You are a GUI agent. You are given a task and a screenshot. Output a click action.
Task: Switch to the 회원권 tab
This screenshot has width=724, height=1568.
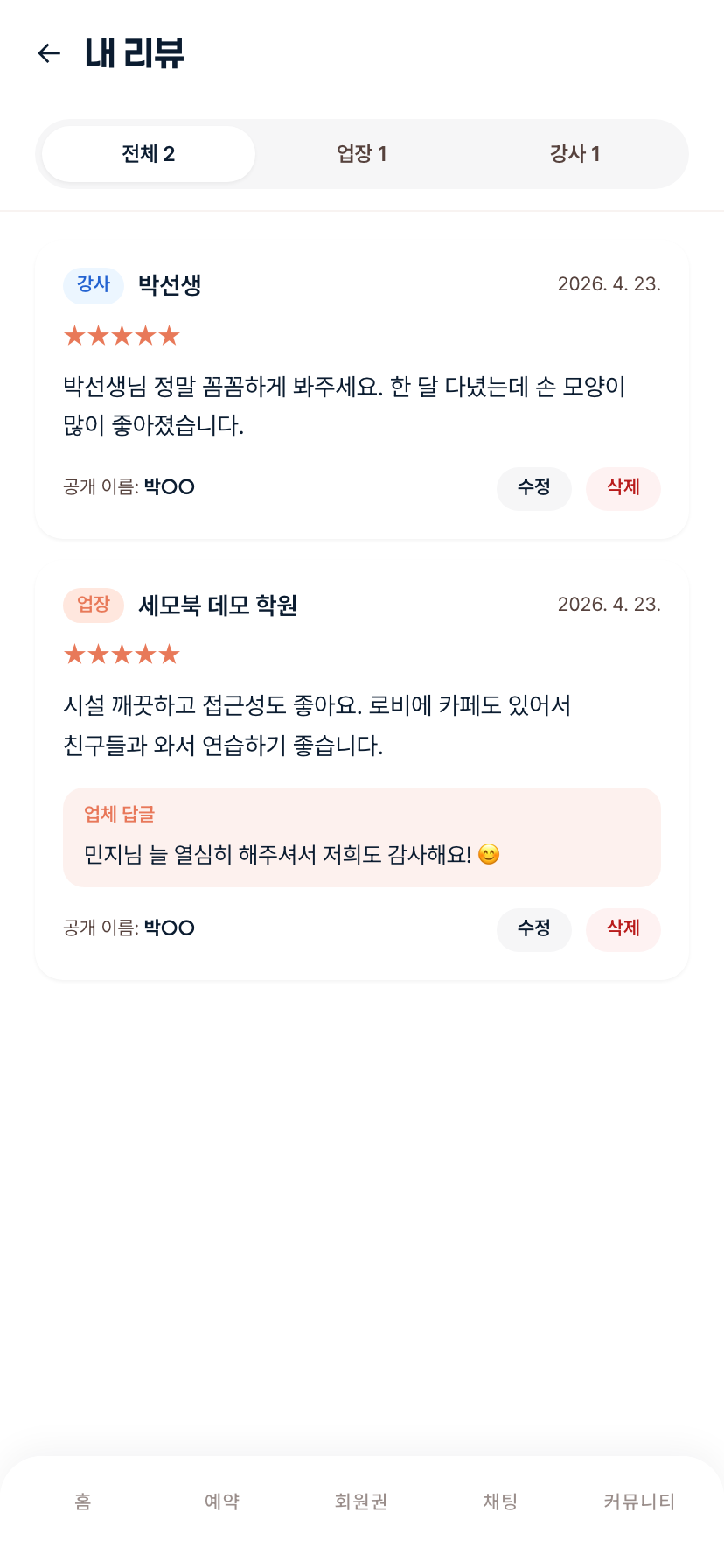[361, 1501]
